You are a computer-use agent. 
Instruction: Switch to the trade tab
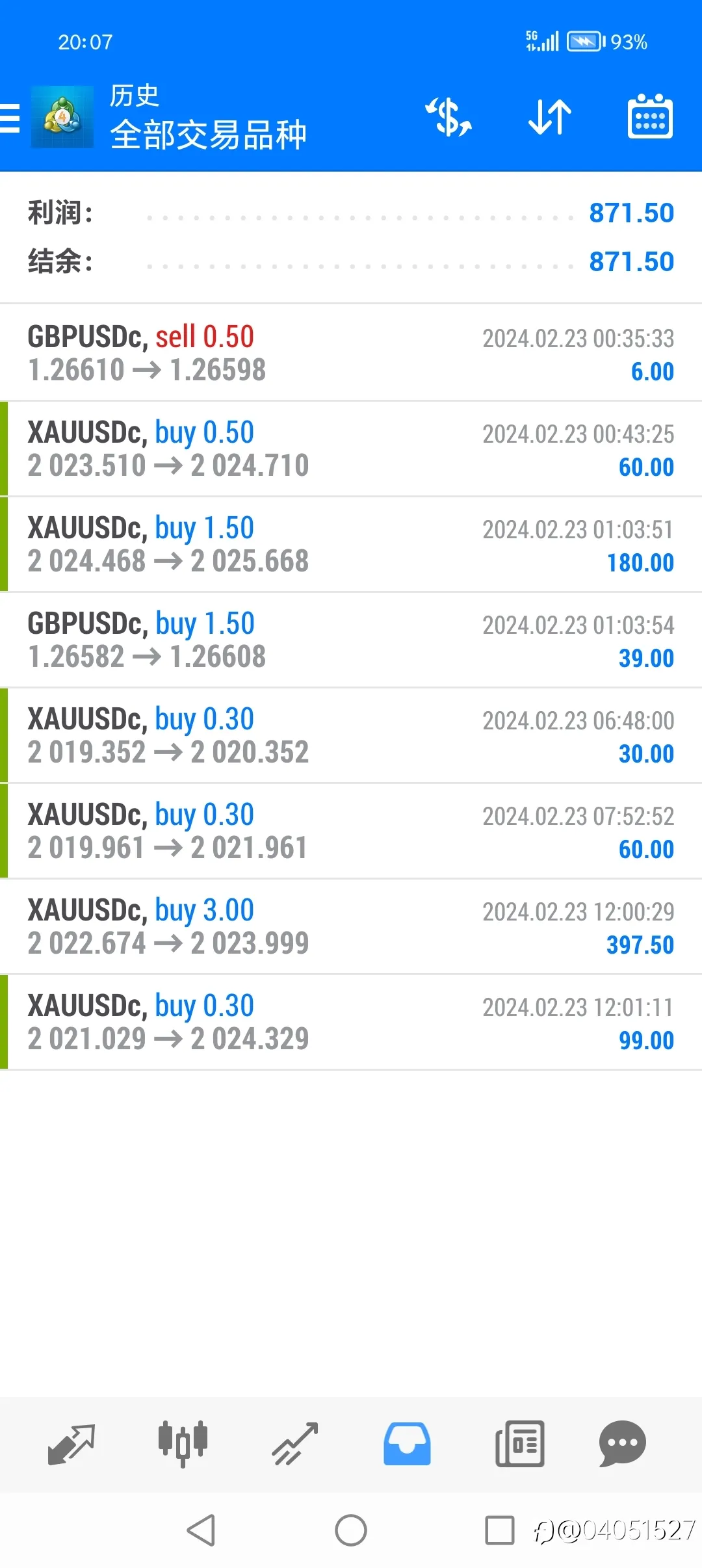[295, 1444]
